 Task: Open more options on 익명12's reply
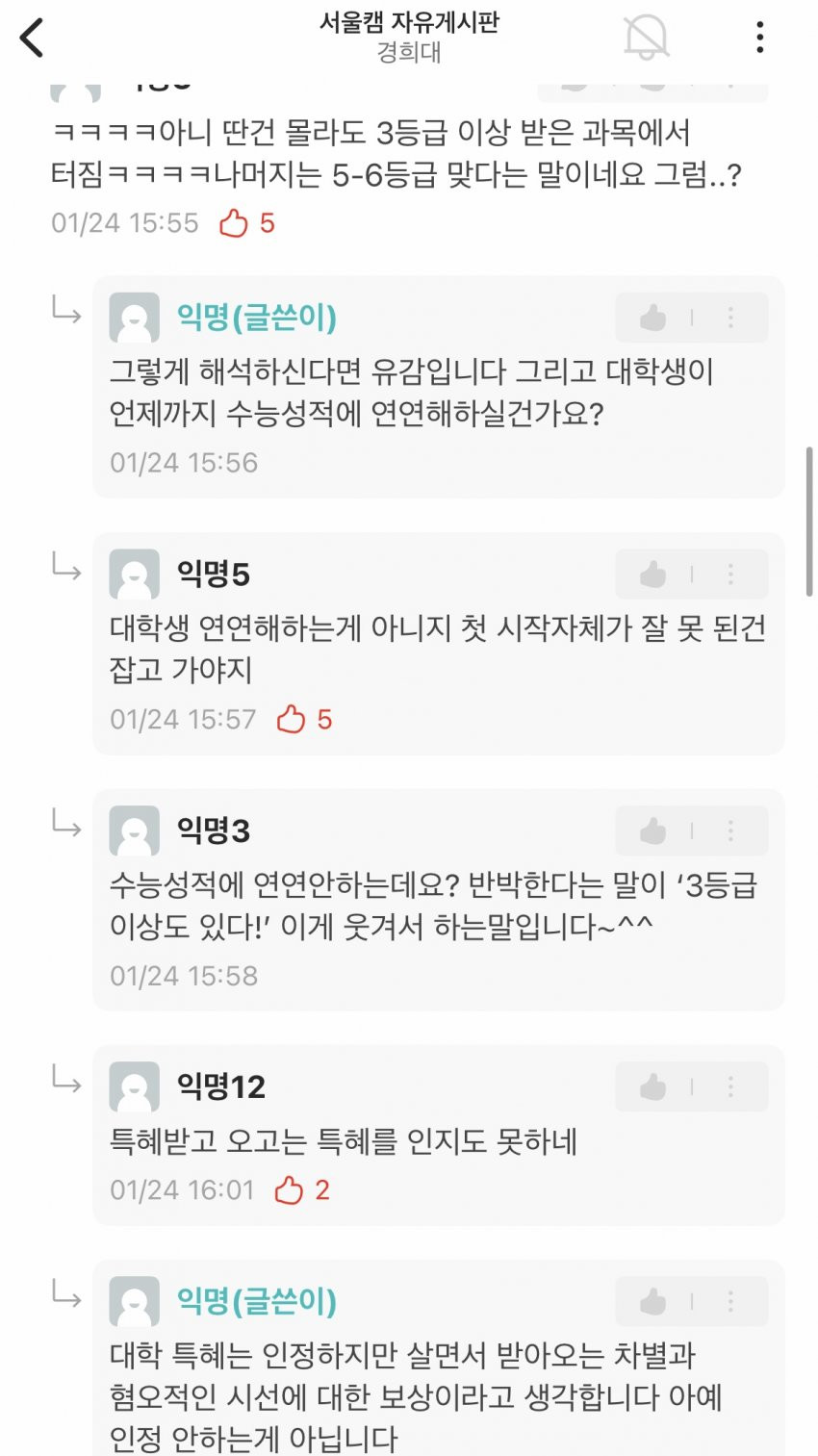(x=730, y=1087)
